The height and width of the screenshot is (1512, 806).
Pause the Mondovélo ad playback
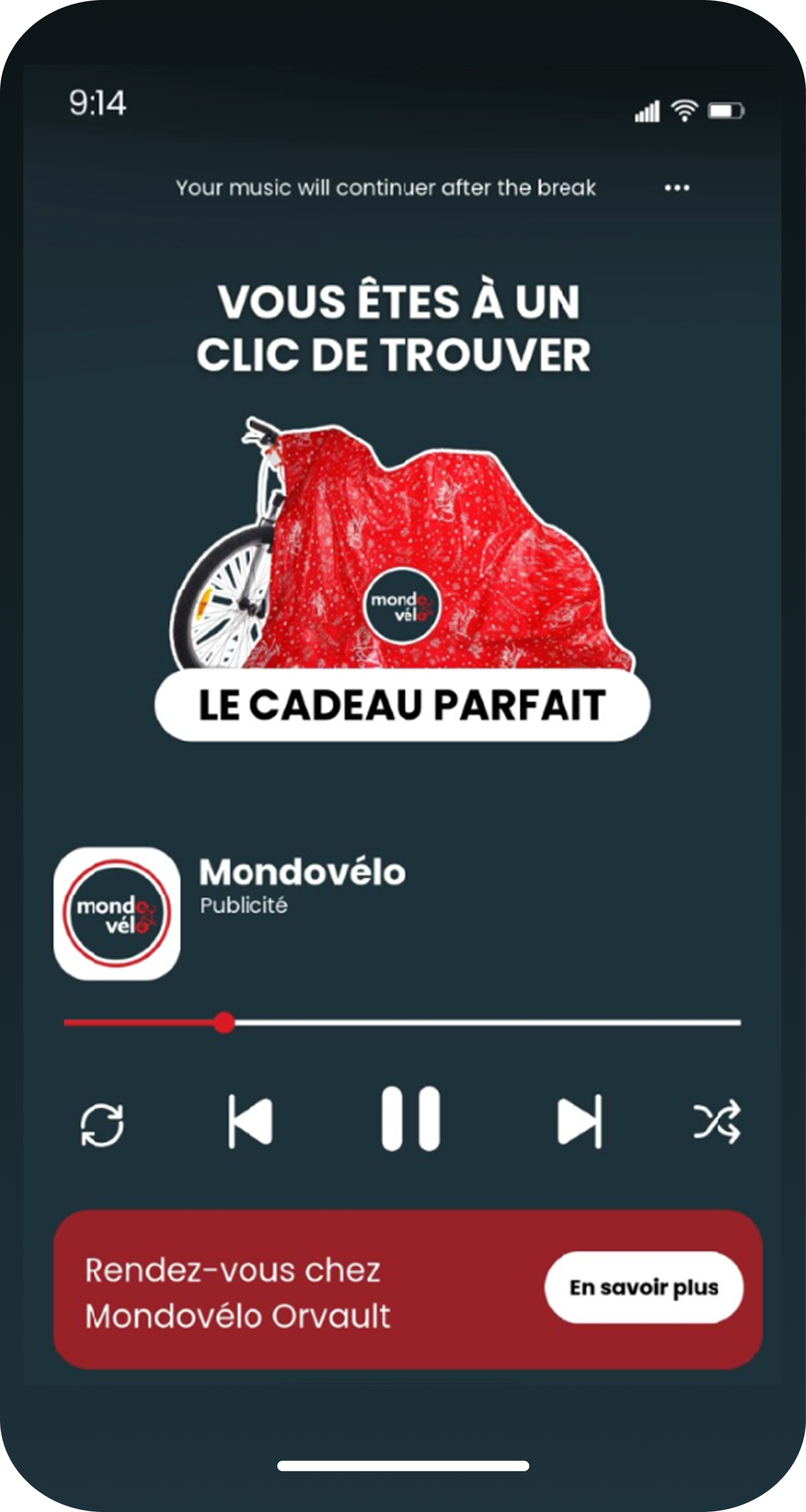tap(410, 1119)
